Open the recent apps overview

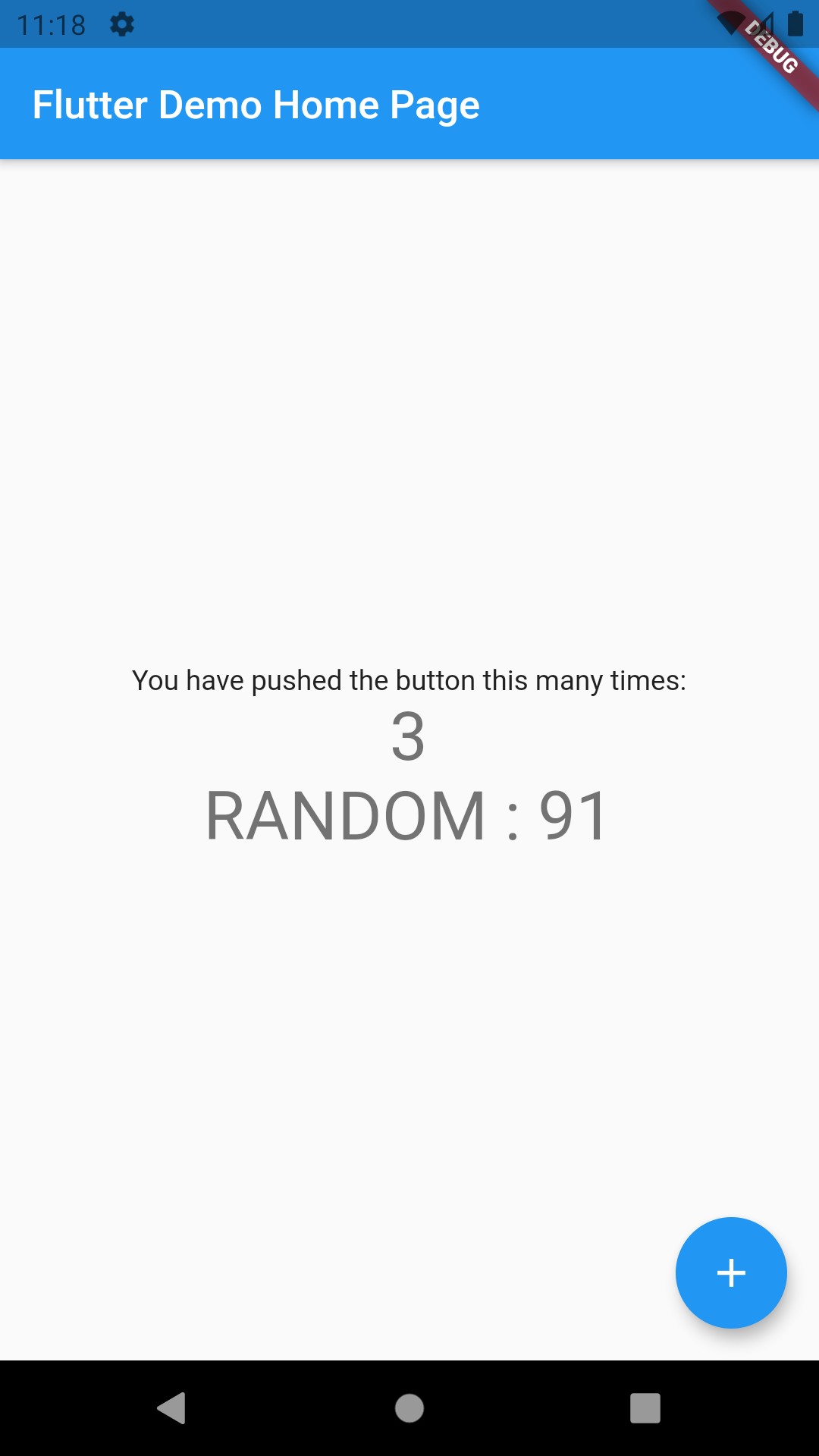tap(645, 1408)
